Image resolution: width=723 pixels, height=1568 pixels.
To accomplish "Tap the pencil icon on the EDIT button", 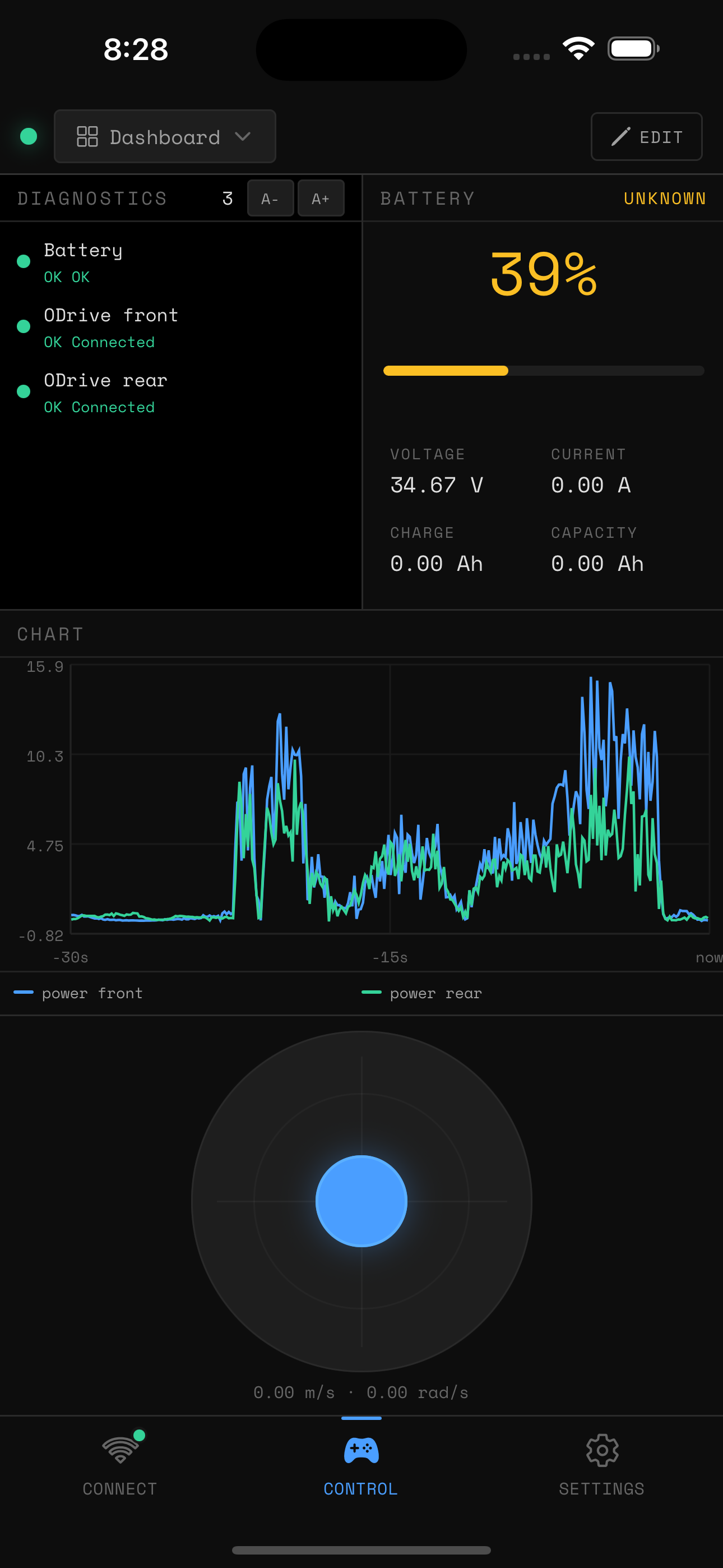I will click(x=620, y=136).
